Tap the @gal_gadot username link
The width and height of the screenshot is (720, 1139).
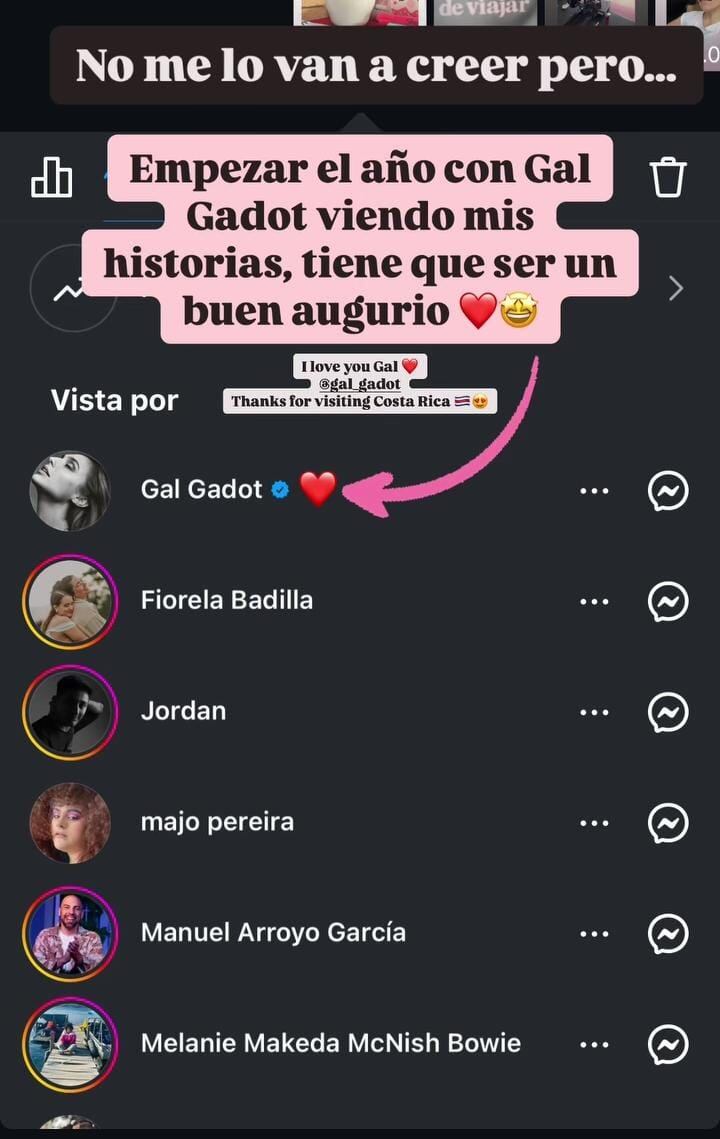pyautogui.click(x=360, y=382)
